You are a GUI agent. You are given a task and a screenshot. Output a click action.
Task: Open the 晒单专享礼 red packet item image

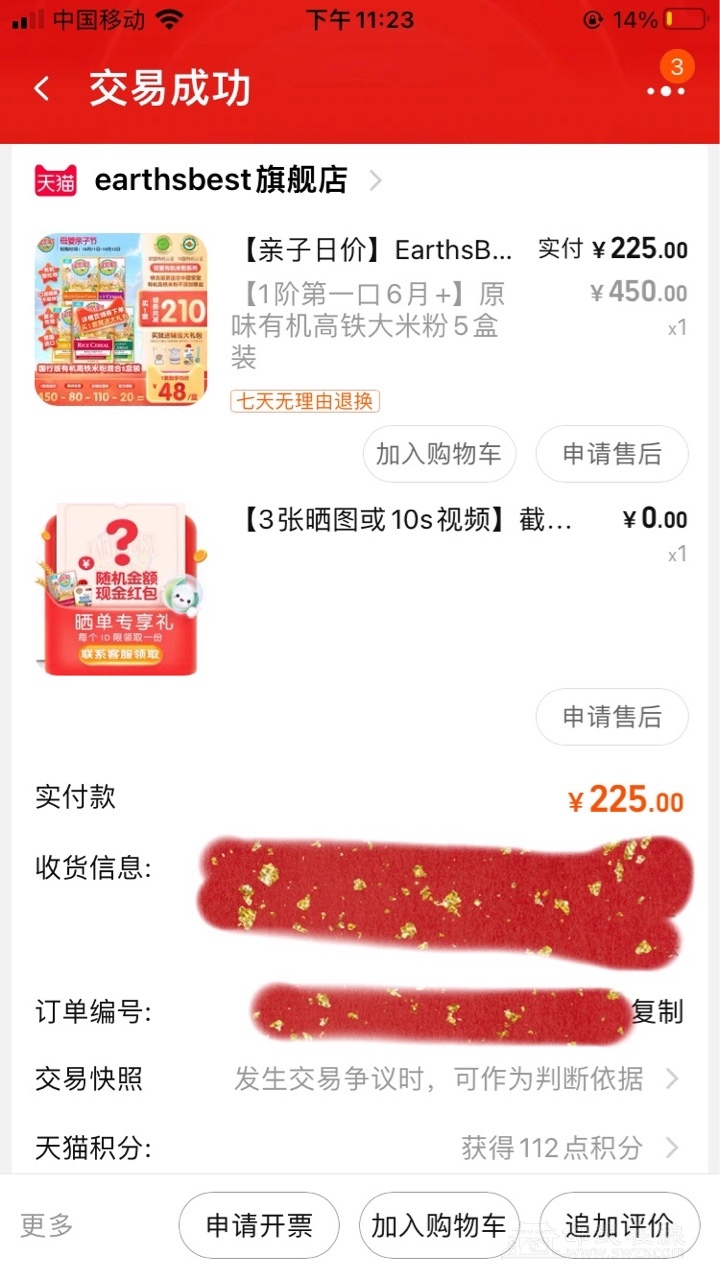tap(121, 589)
